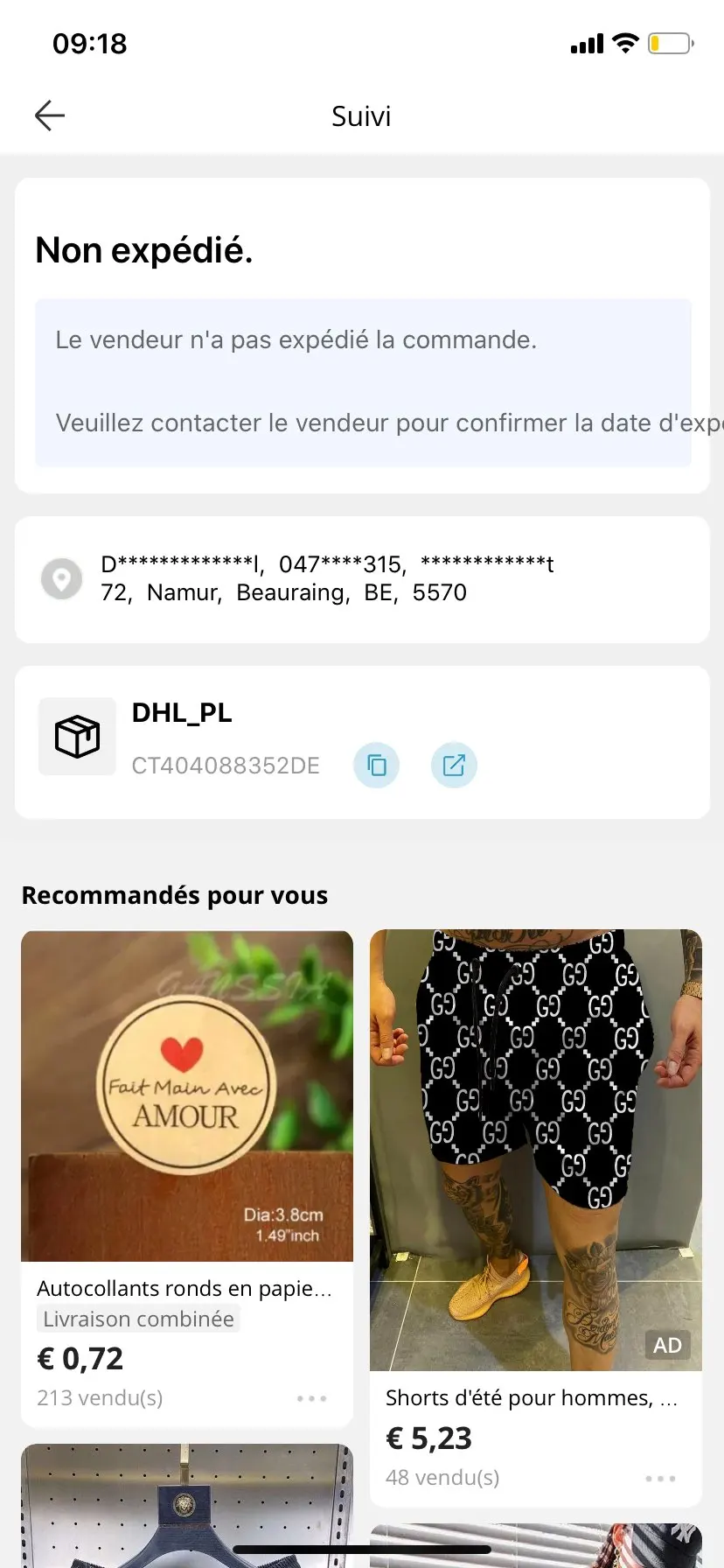Open the Autocollants ronds en papier product
The height and width of the screenshot is (1568, 724).
click(186, 1097)
